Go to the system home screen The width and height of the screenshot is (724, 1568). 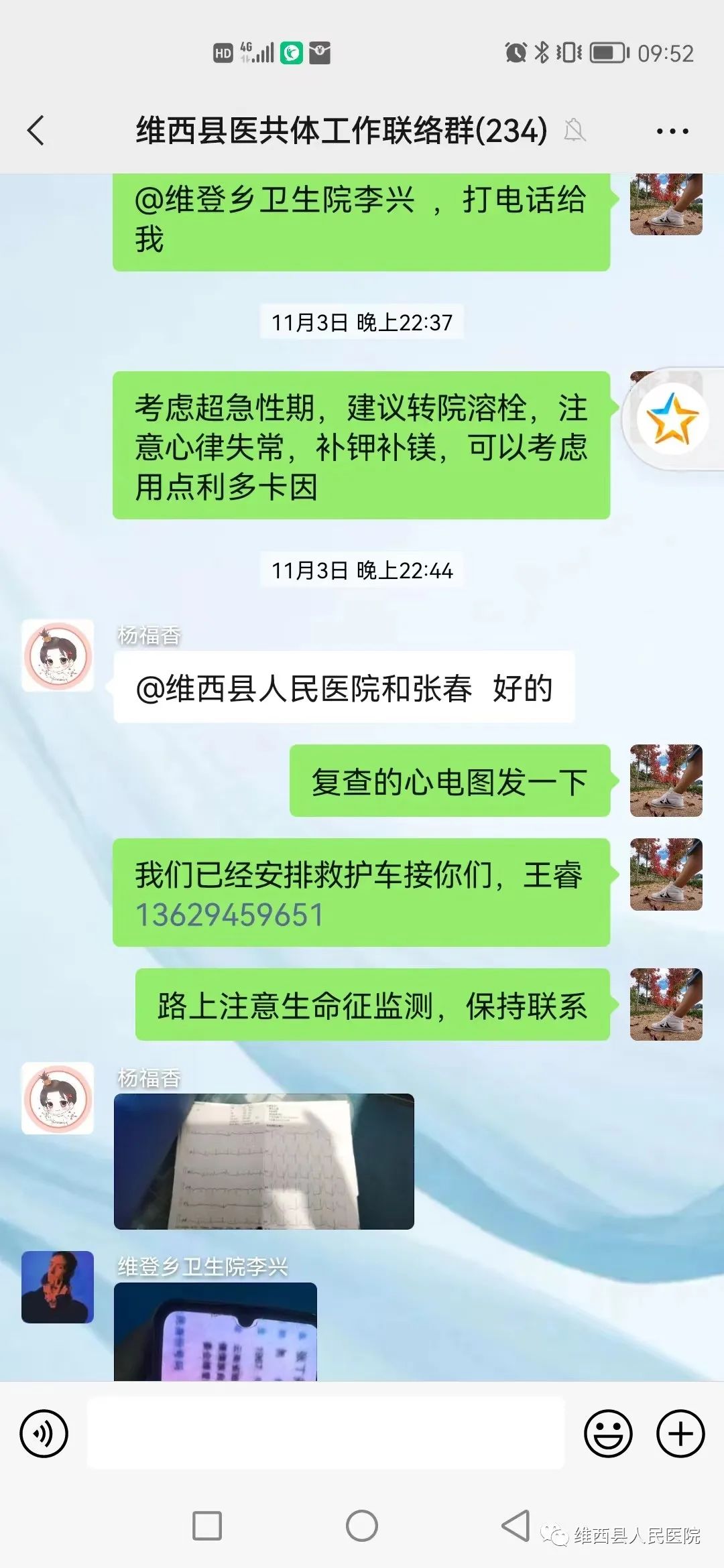[x=362, y=1526]
